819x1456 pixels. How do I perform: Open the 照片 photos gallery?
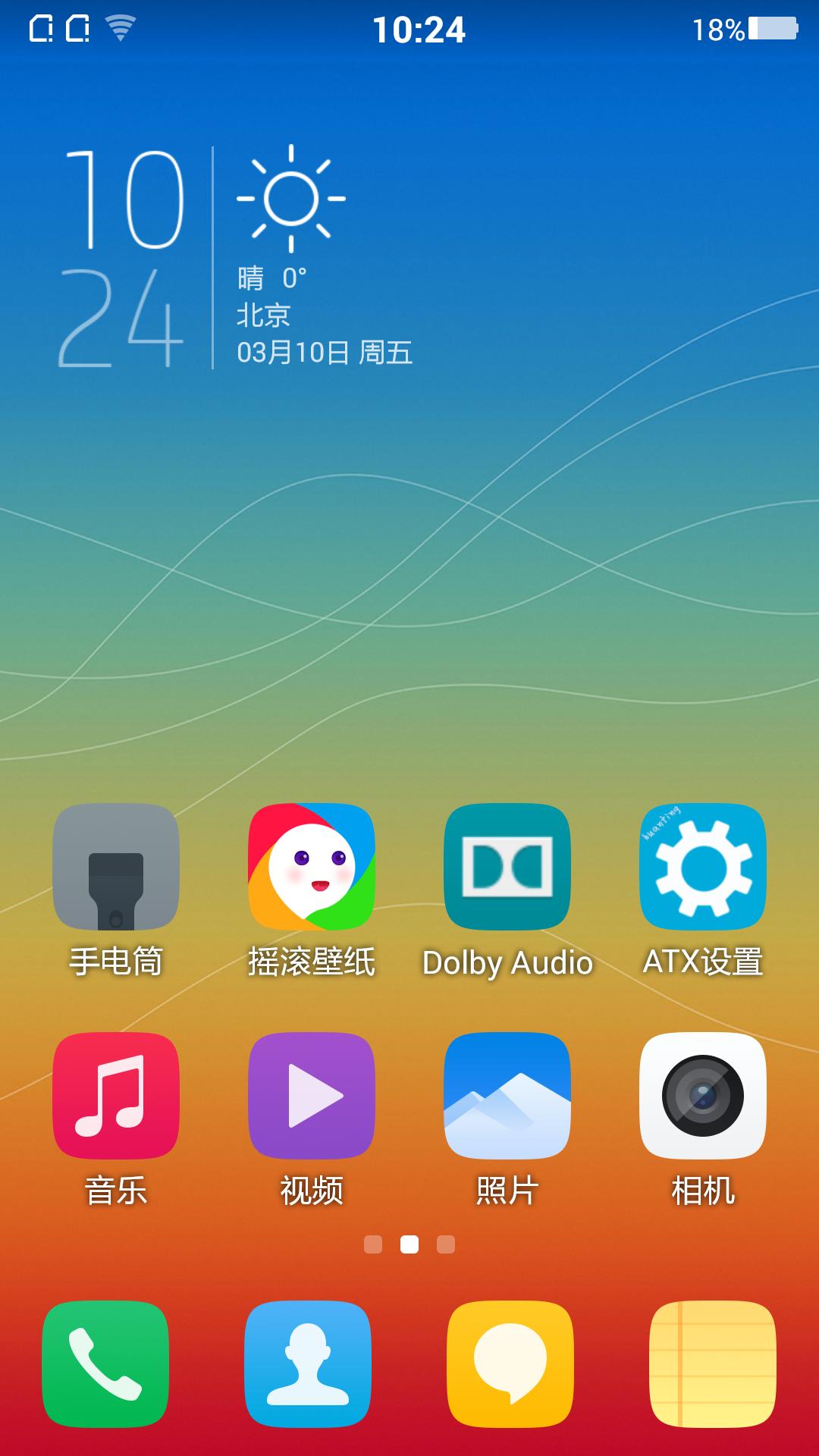click(x=507, y=1096)
